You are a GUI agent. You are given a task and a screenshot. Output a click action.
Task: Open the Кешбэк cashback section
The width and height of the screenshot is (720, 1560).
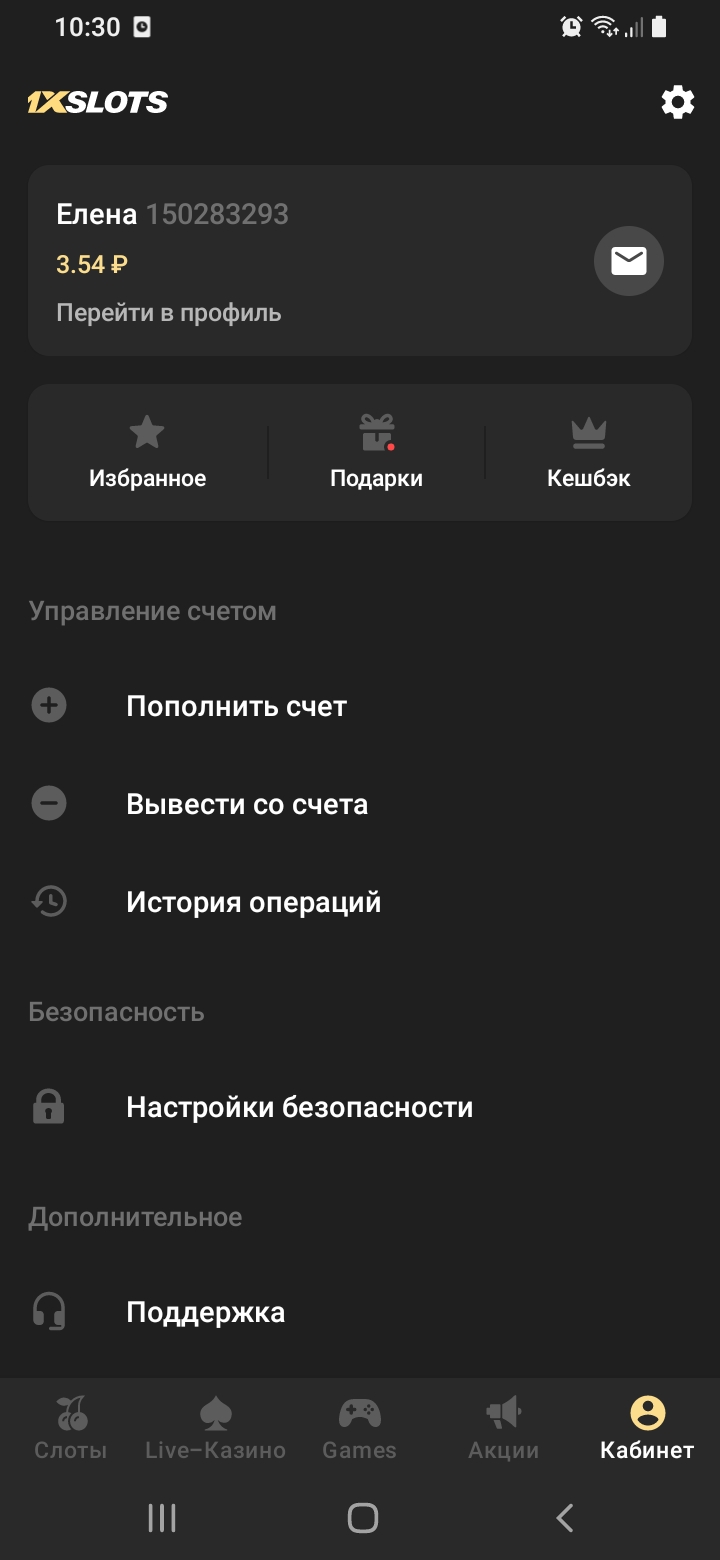click(x=589, y=453)
